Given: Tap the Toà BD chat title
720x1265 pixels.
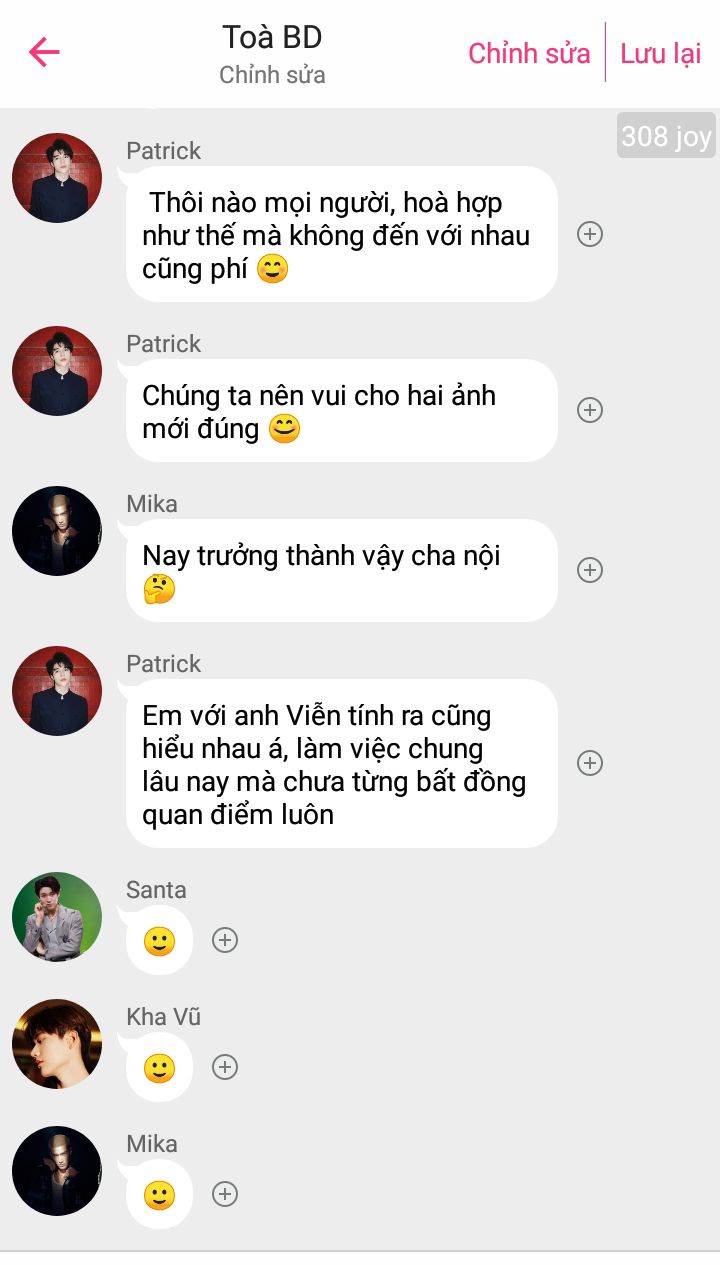Looking at the screenshot, I should pos(272,37).
